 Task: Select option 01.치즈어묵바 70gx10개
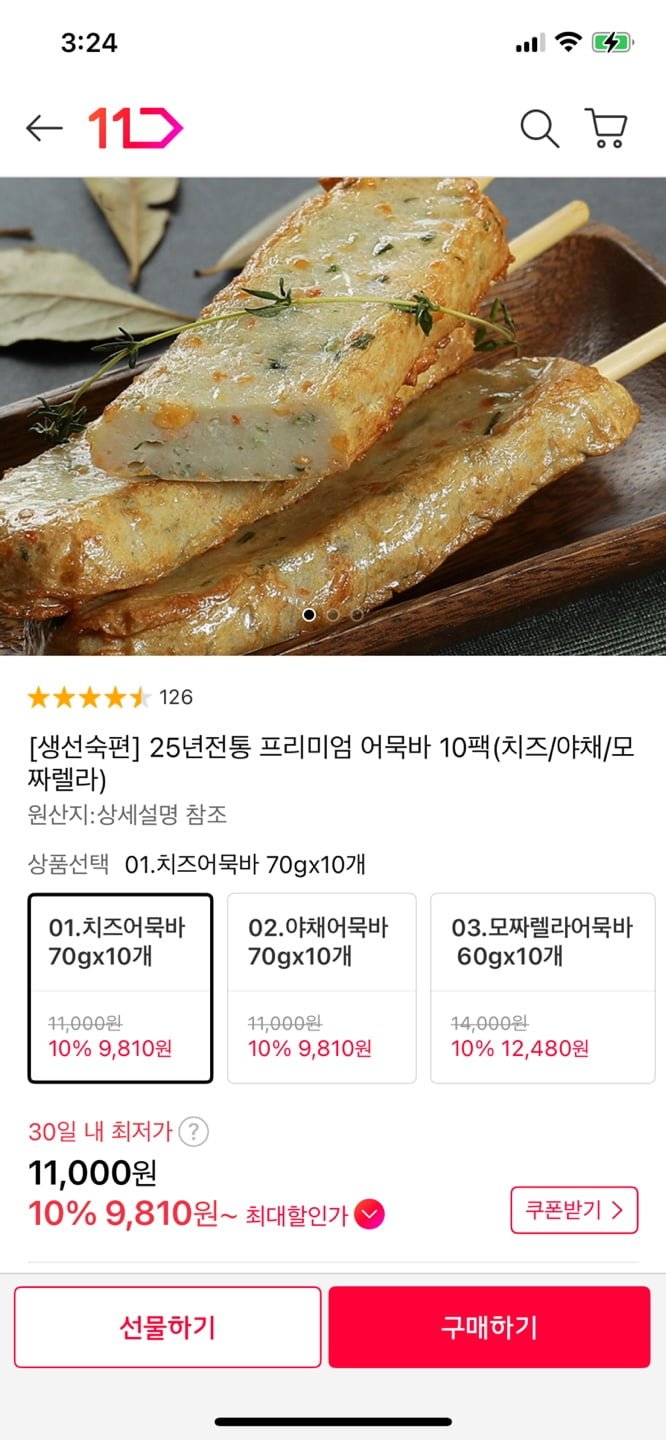click(120, 987)
